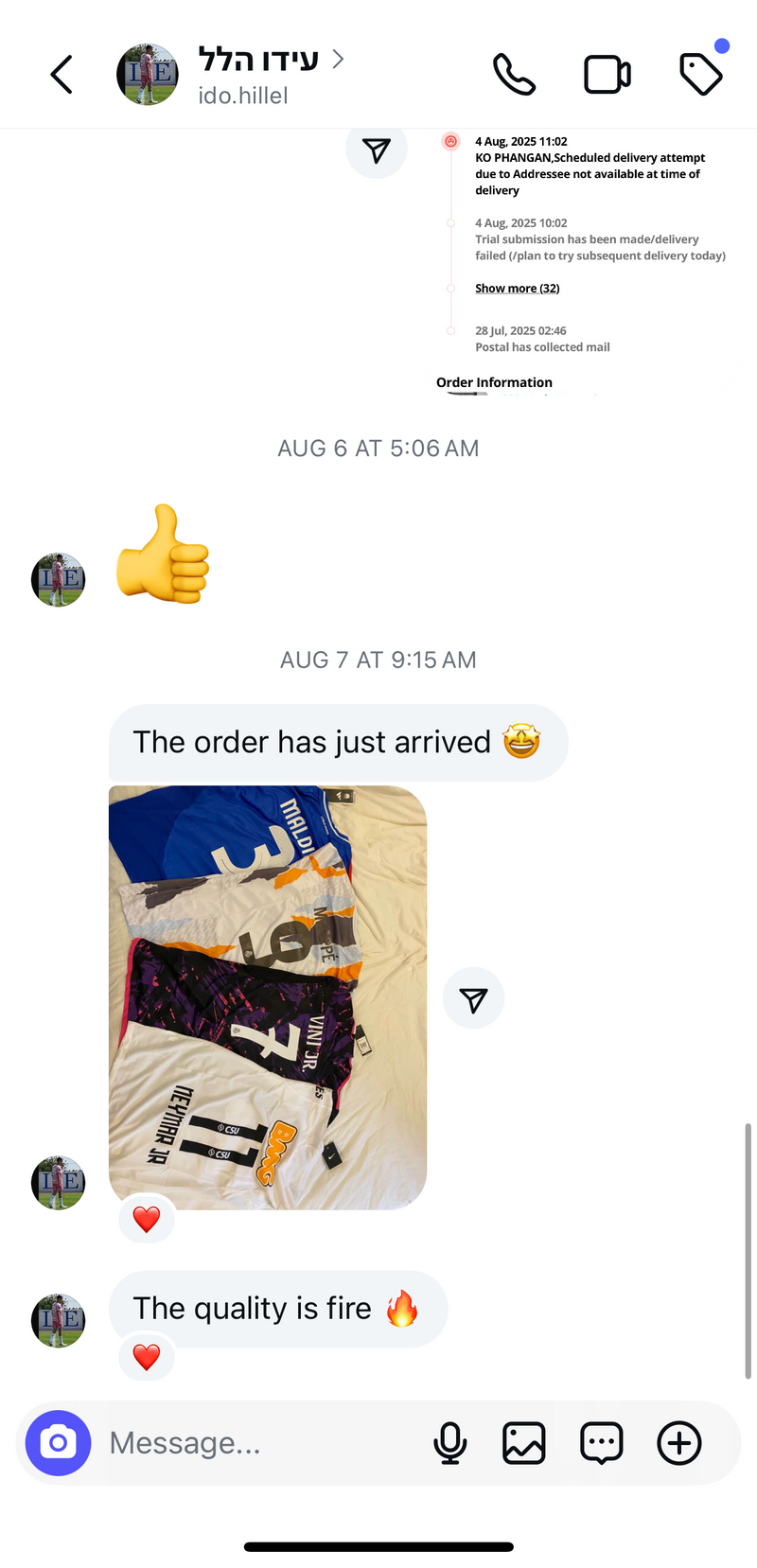Forward the delivery tracking message
This screenshot has width=757, height=1568.
377,150
